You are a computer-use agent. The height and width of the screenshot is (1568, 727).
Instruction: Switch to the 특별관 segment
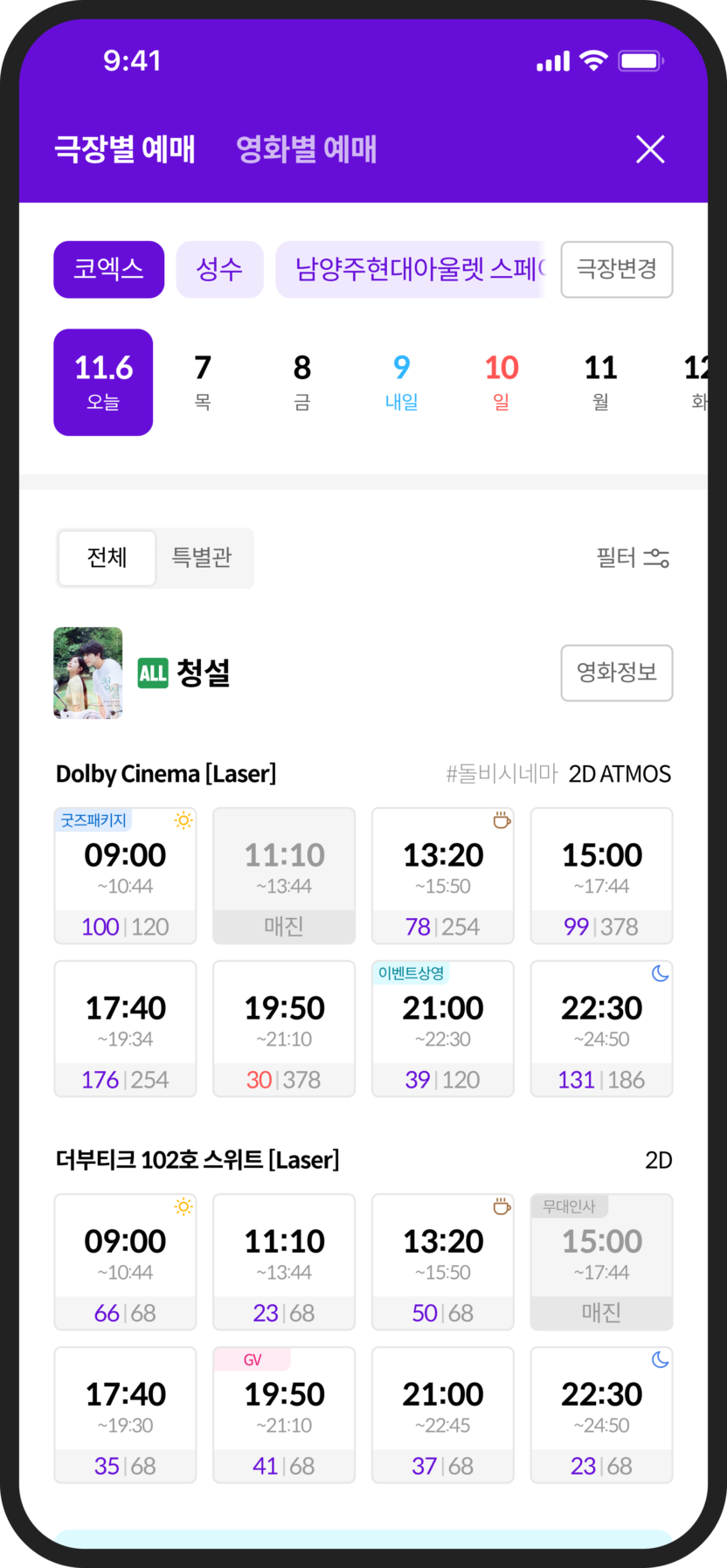(x=202, y=557)
